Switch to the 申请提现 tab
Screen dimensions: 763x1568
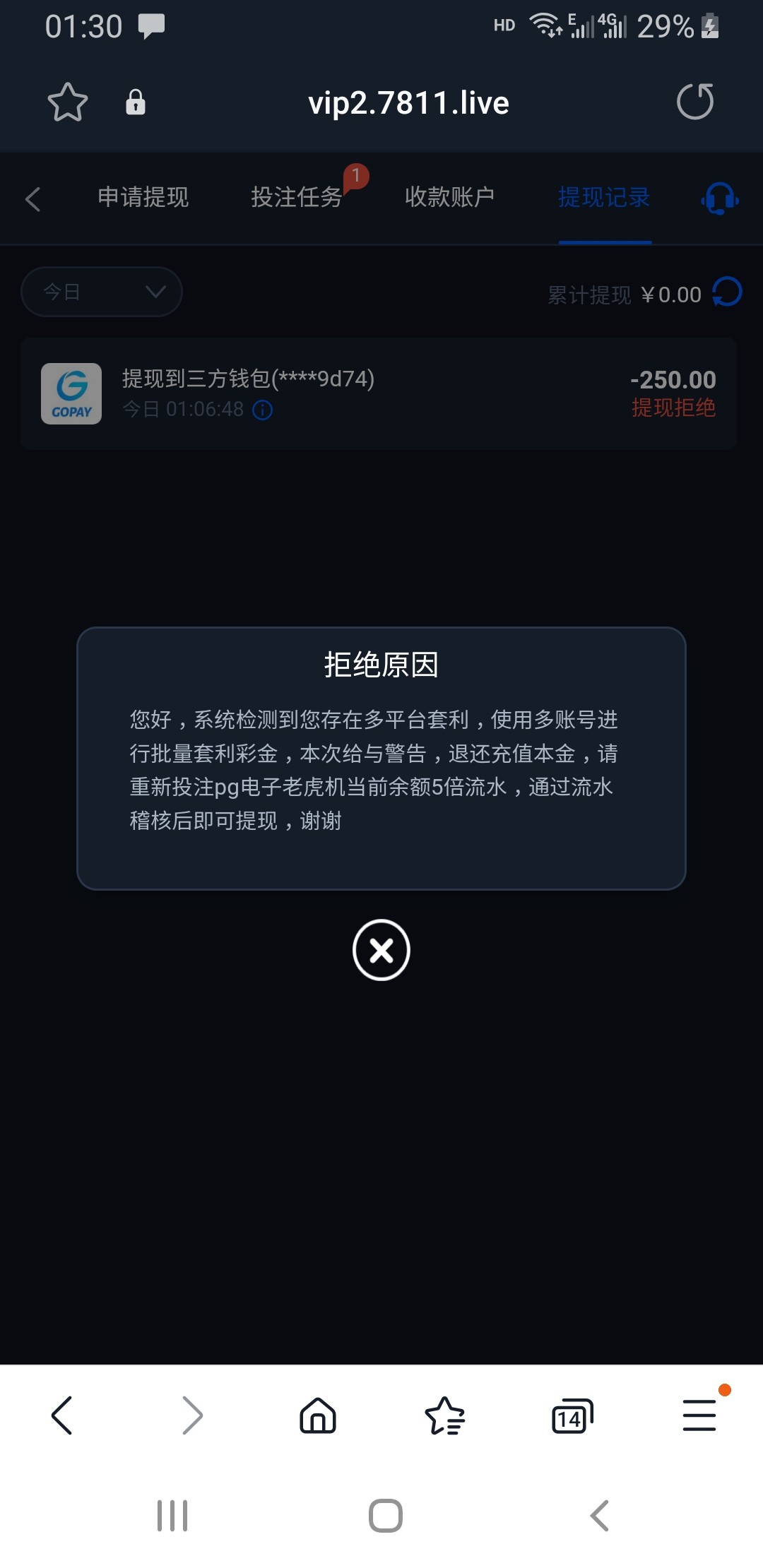143,197
